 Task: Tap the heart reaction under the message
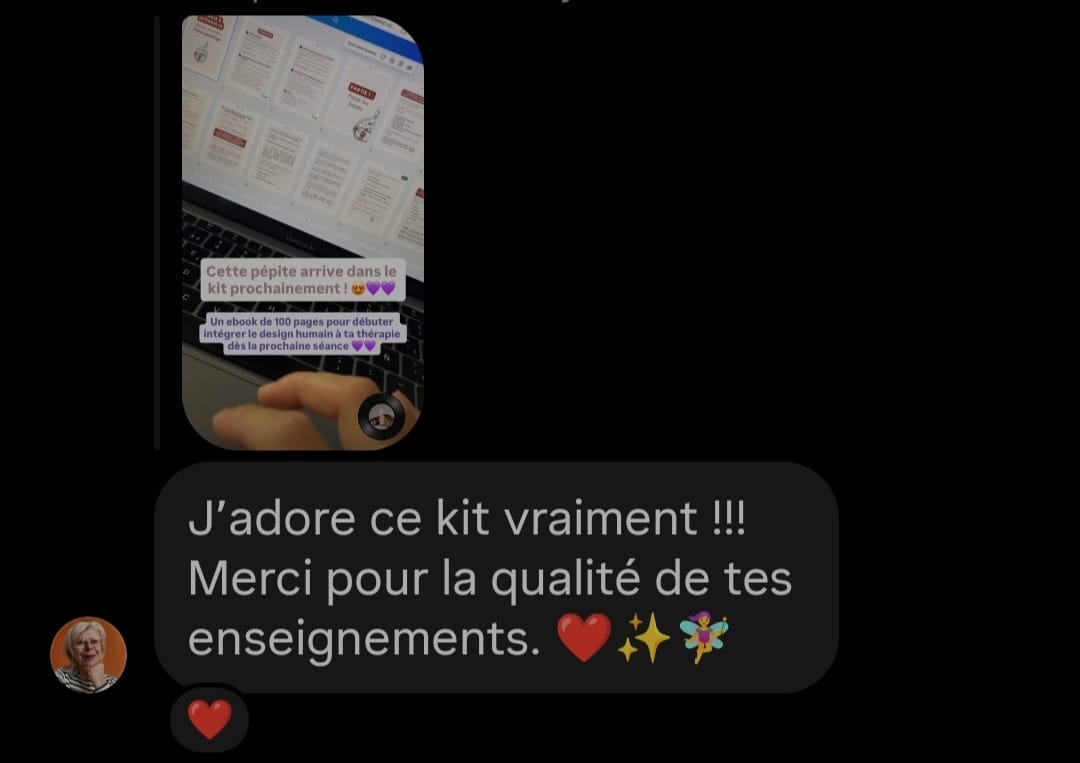point(209,719)
